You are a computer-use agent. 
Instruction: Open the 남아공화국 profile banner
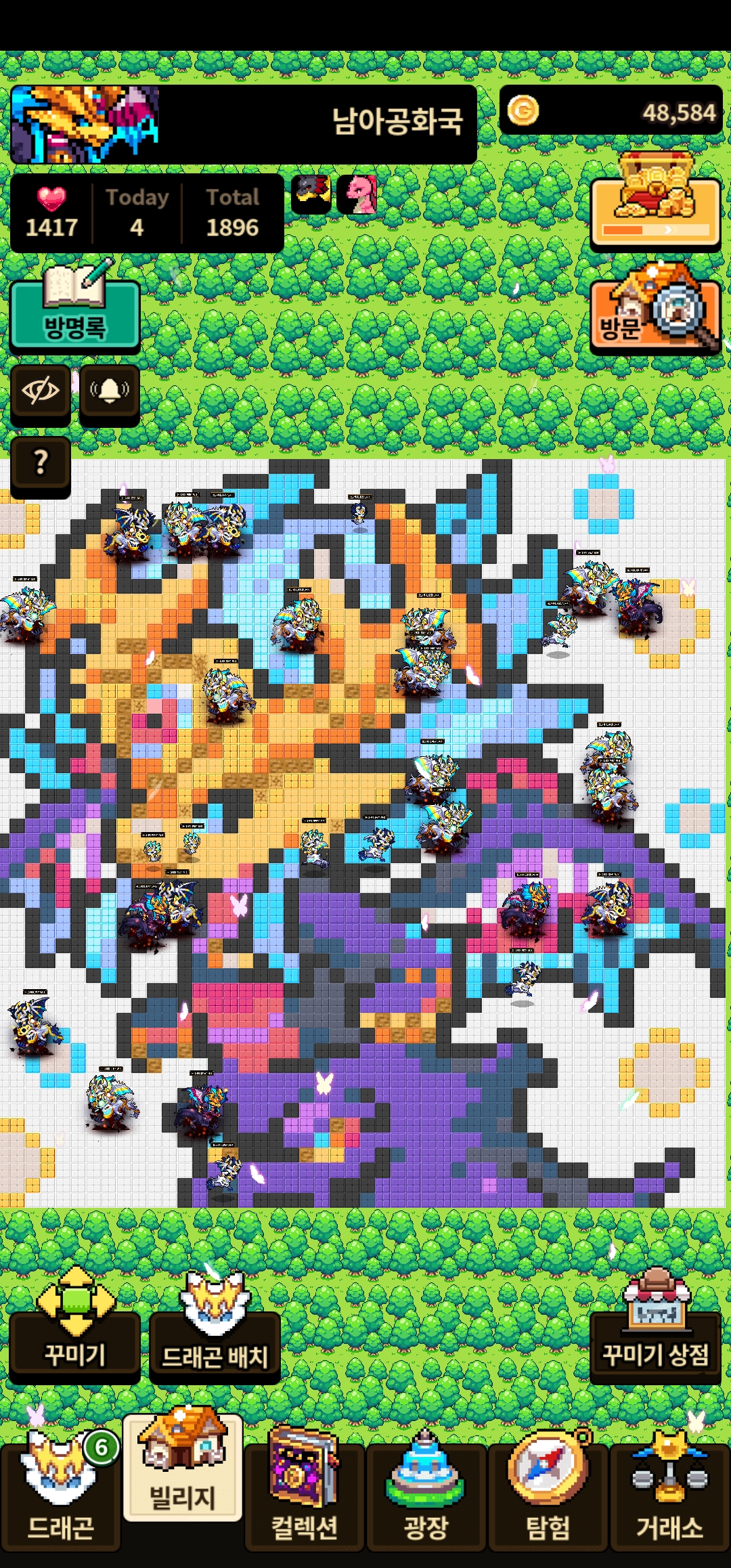(244, 124)
